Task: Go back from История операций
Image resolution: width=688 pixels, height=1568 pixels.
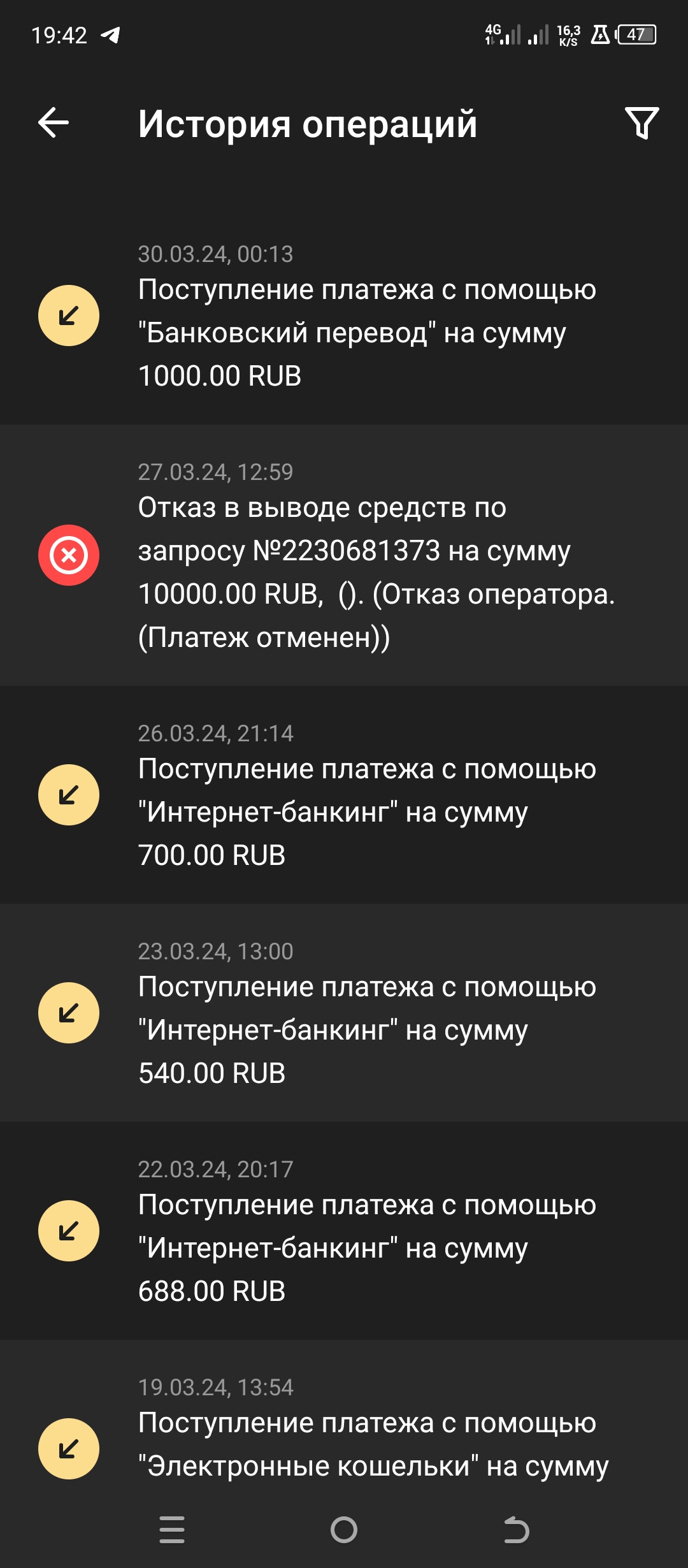Action: tap(54, 122)
